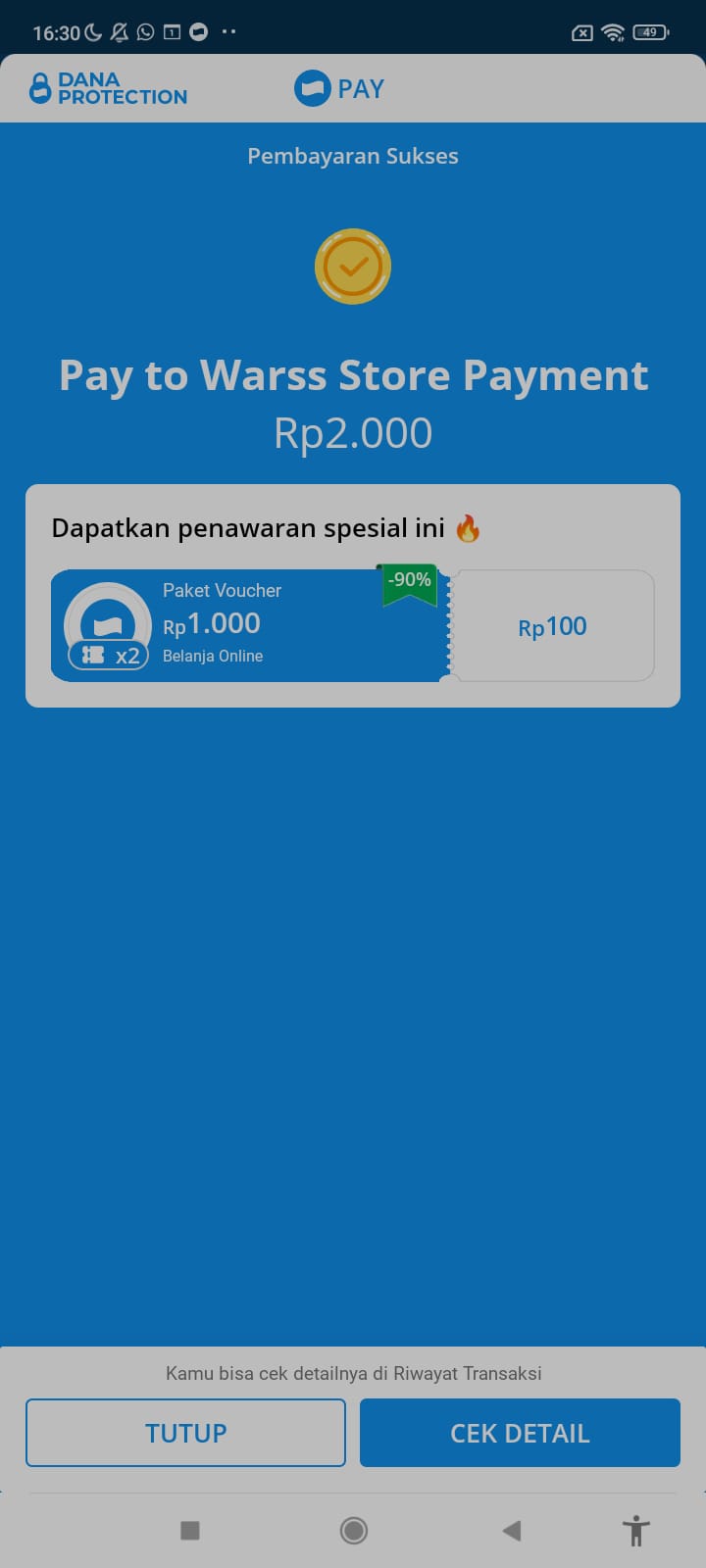Close the payment success screen with TUTUP
The image size is (706, 1568).
(x=185, y=1433)
